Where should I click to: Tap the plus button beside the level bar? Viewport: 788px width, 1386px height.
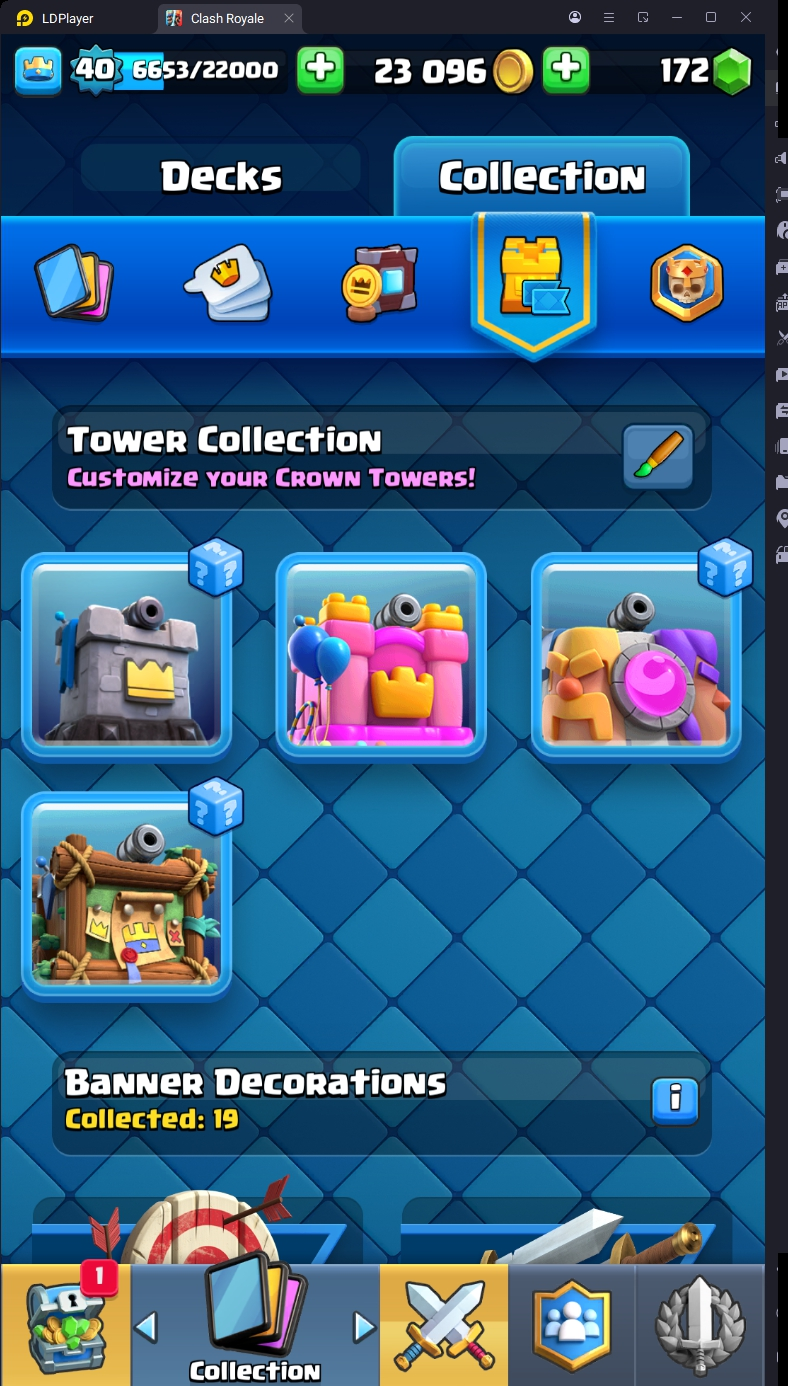(x=321, y=70)
